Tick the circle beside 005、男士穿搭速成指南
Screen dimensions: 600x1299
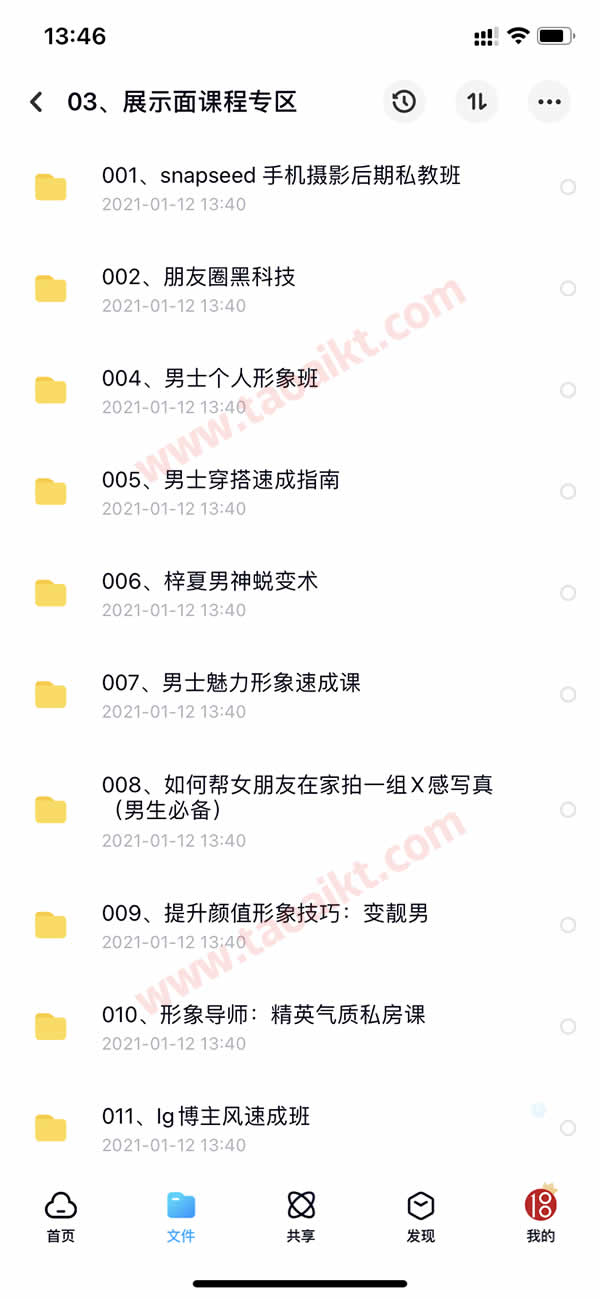point(568,492)
